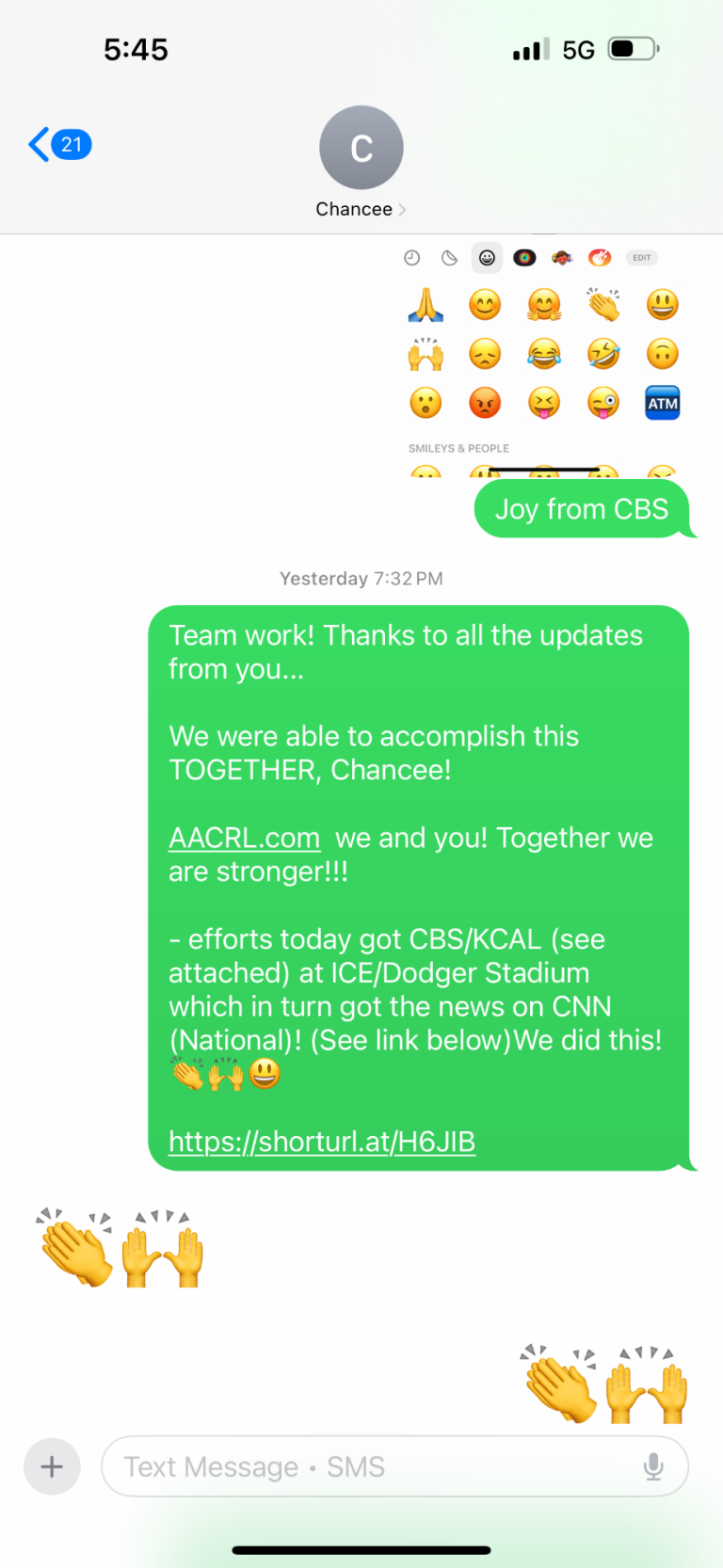Tap the plus attachments button
The height and width of the screenshot is (1568, 723).
click(52, 1466)
